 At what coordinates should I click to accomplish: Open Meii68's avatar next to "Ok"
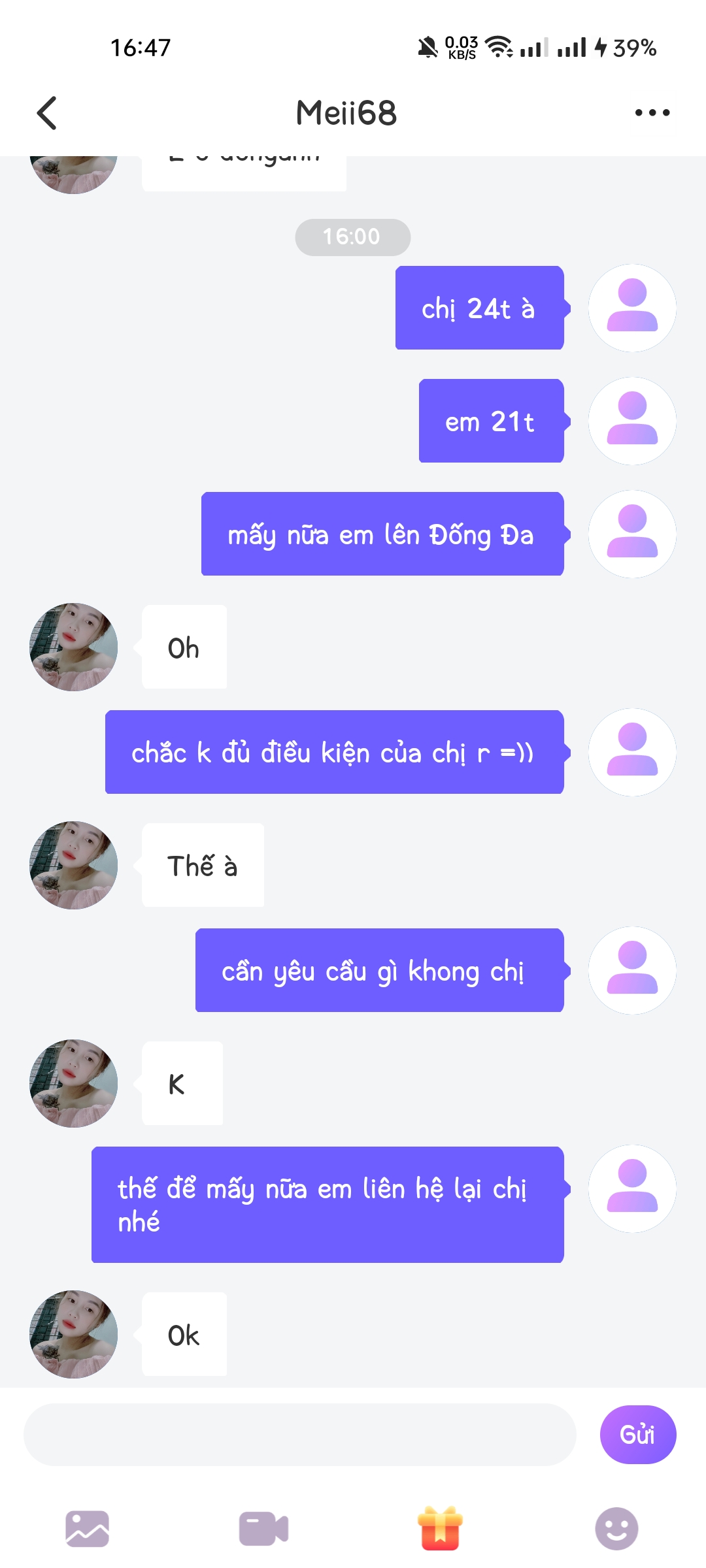point(74,1334)
